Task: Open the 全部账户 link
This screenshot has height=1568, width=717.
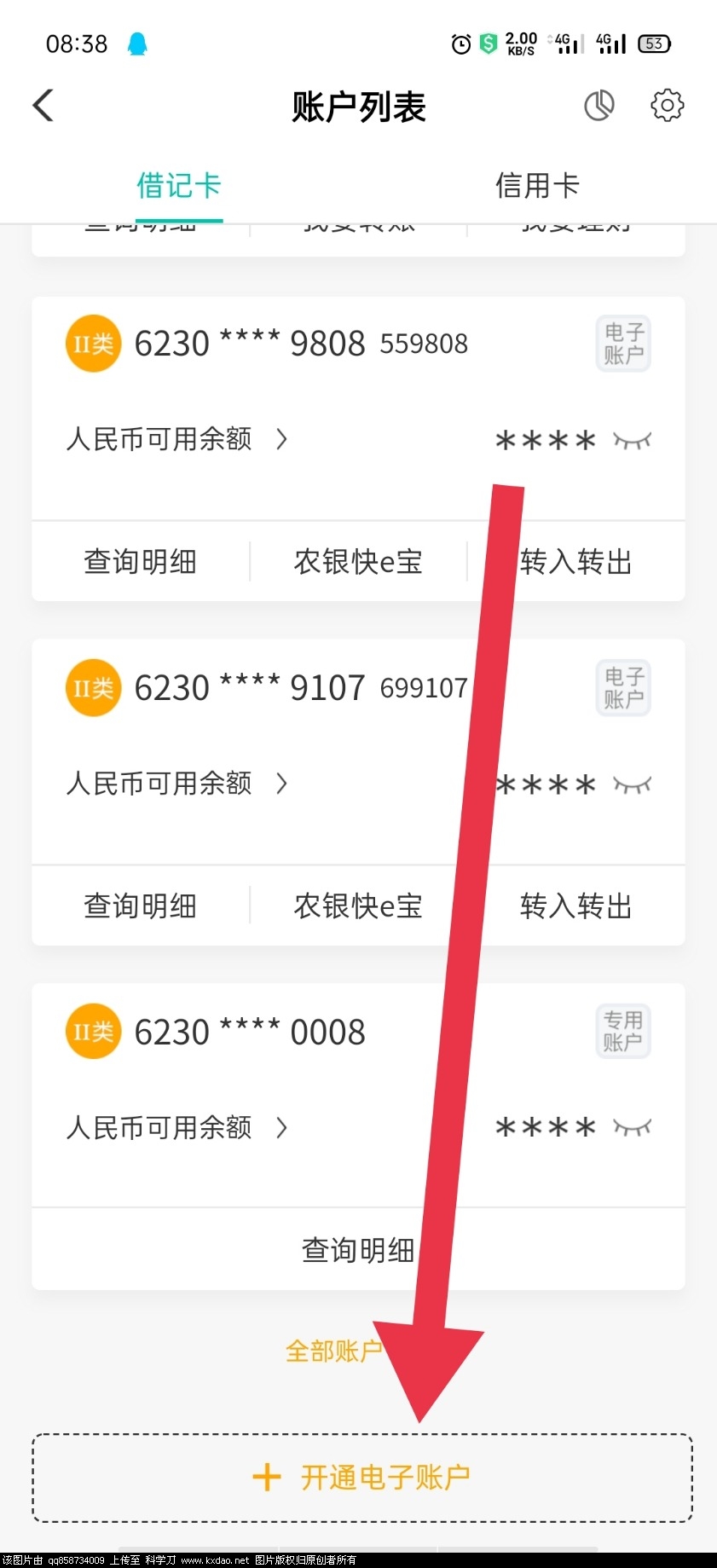Action: click(x=333, y=1351)
